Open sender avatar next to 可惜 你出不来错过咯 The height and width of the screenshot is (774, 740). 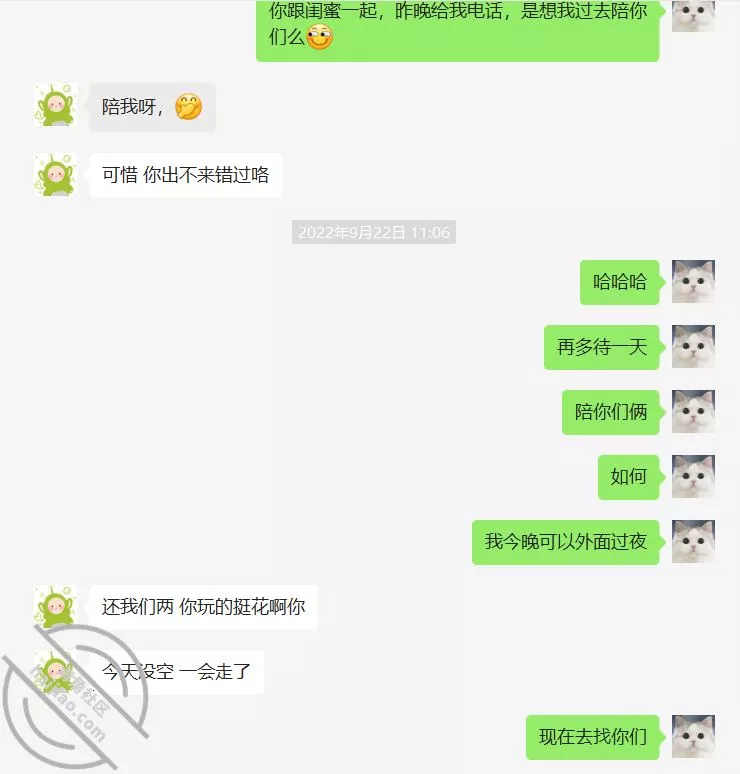tap(55, 175)
